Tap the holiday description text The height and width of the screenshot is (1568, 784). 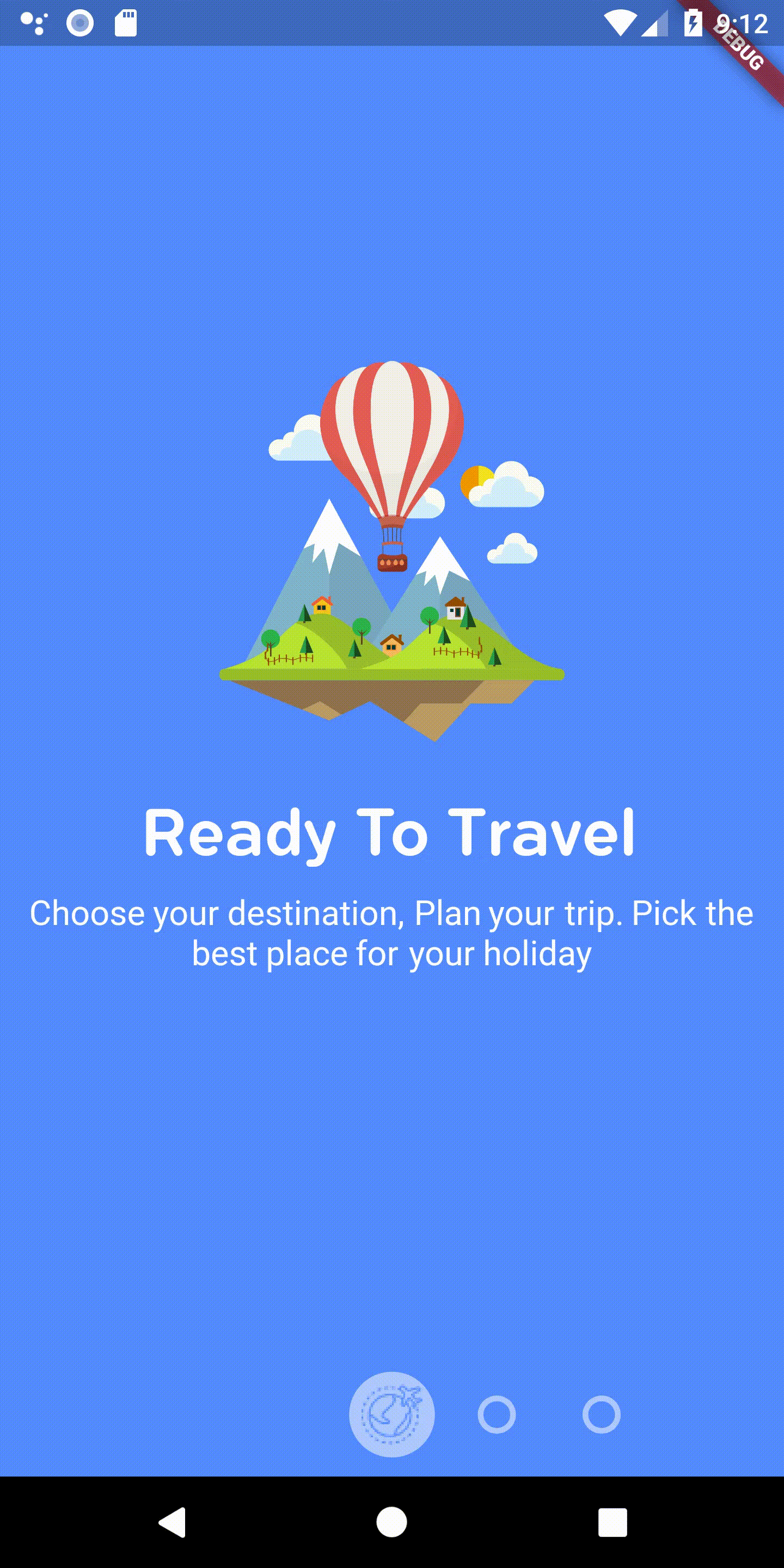(392, 932)
